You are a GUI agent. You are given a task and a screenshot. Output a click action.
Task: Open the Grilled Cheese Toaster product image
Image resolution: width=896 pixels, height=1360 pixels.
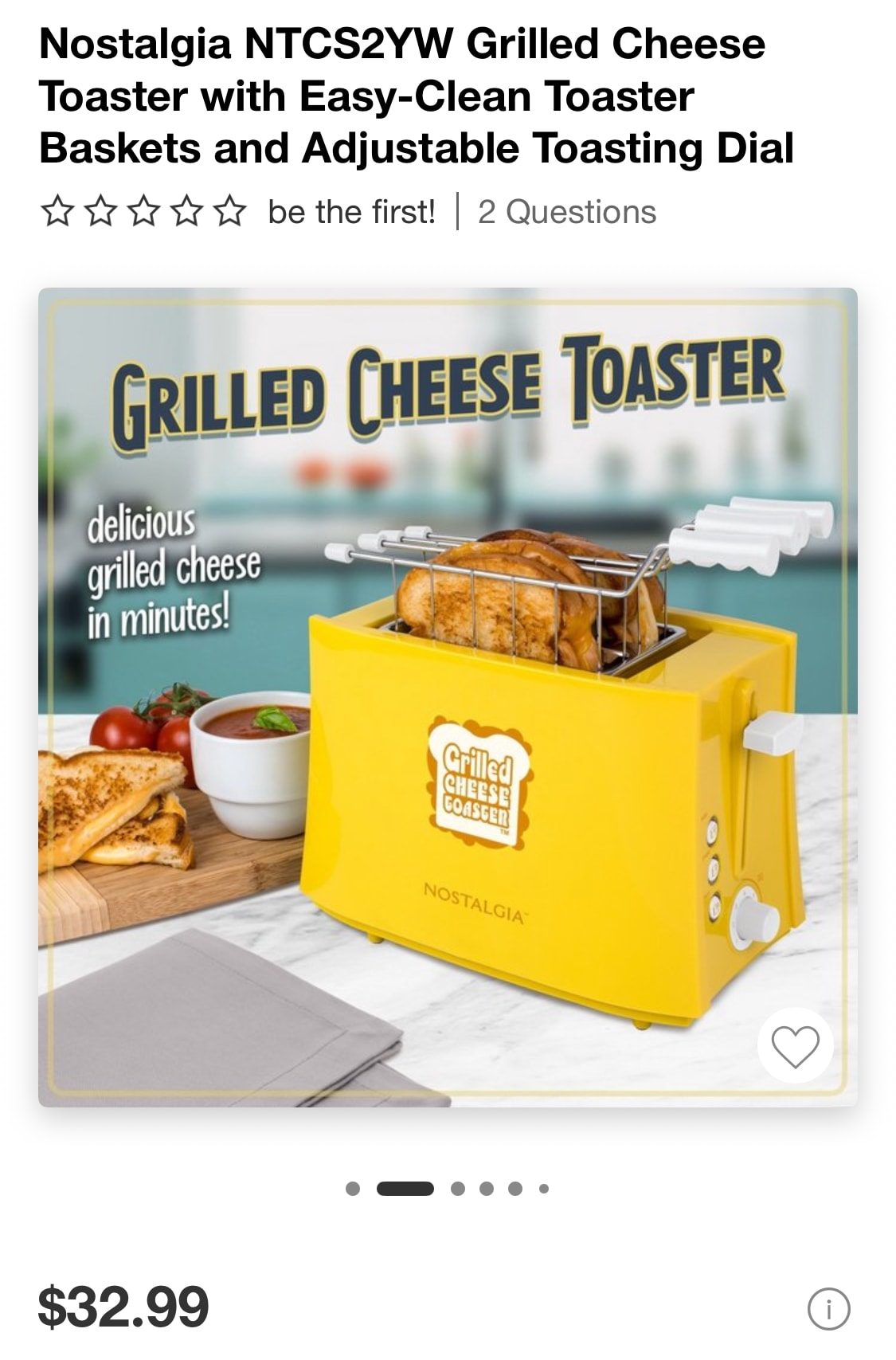[448, 696]
